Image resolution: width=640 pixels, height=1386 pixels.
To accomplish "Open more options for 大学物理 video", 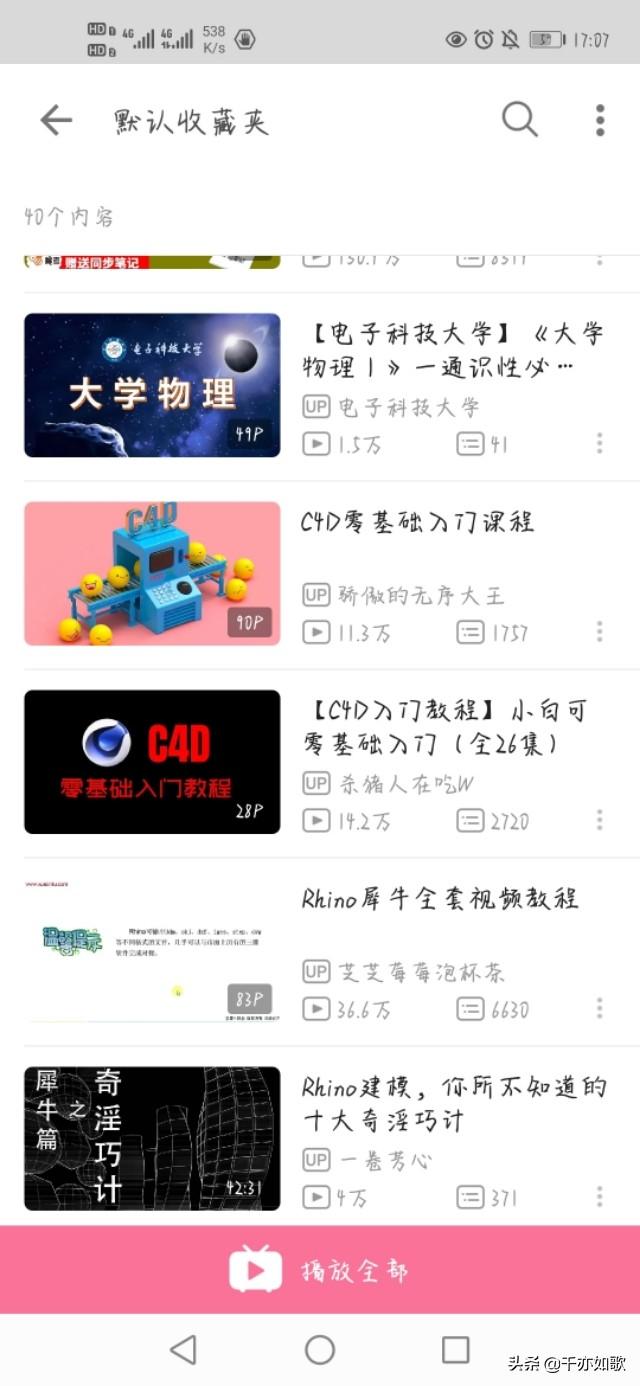I will click(600, 443).
